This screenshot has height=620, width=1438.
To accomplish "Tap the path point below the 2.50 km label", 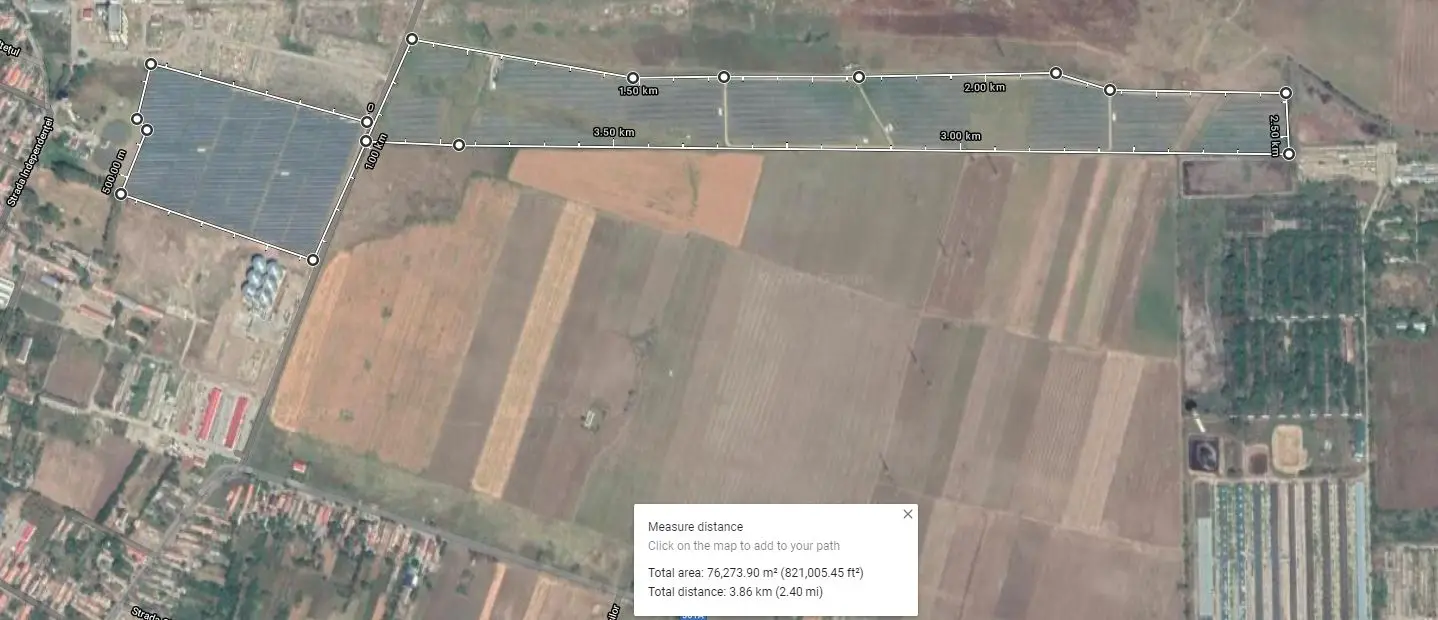I will tap(1289, 154).
